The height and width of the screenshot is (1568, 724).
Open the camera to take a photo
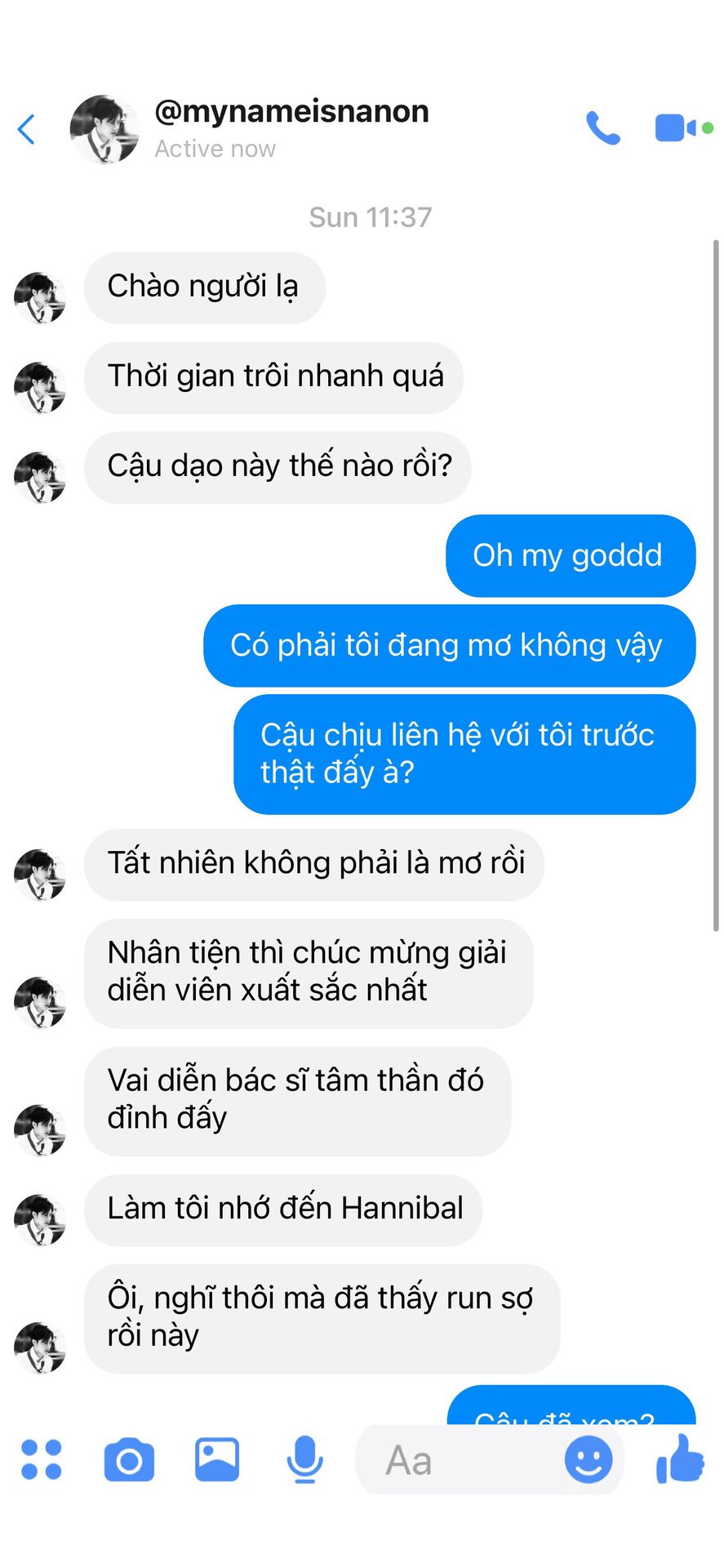coord(129,1460)
